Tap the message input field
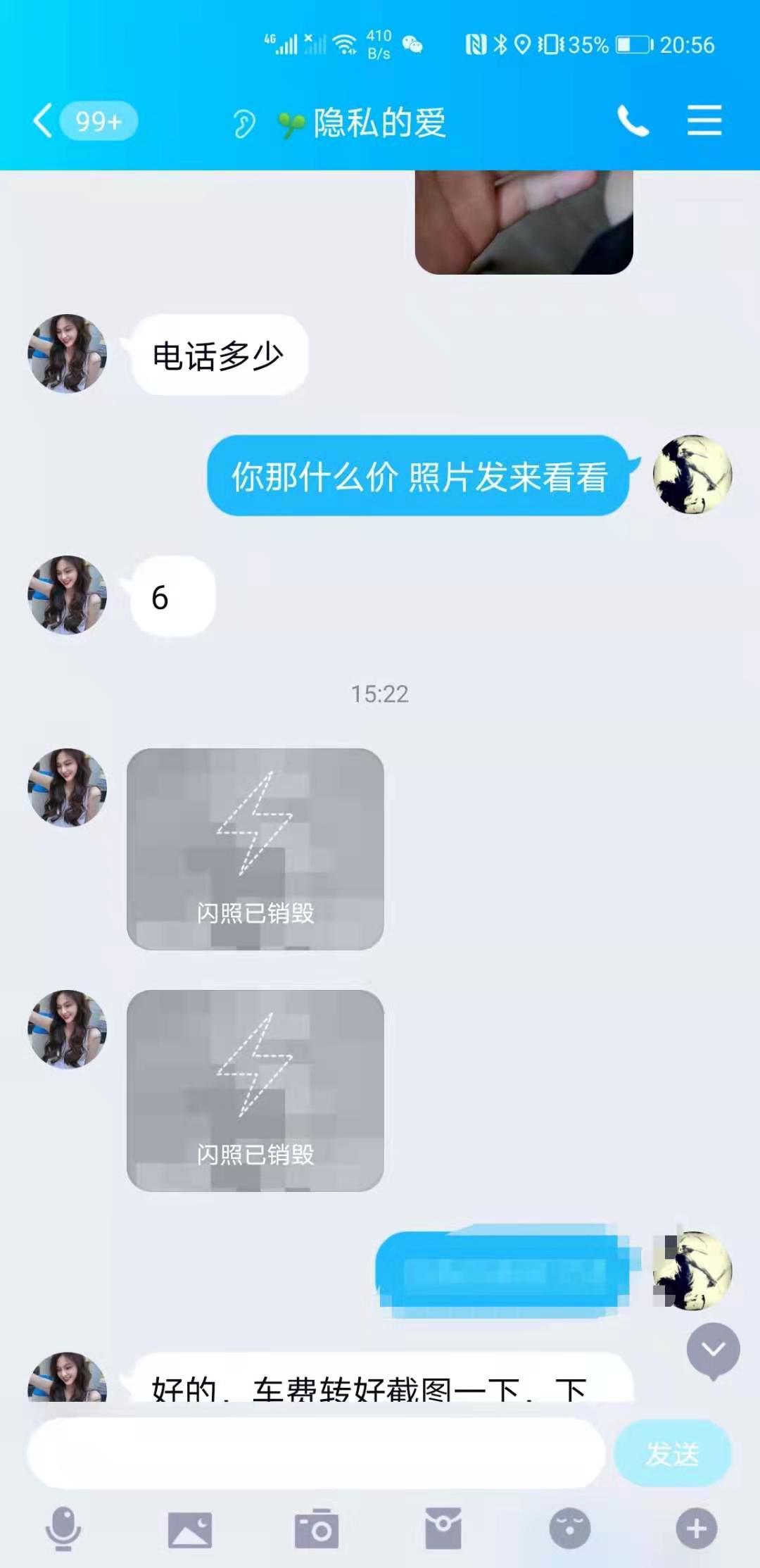Screen dimensions: 760x1568 click(316, 1453)
